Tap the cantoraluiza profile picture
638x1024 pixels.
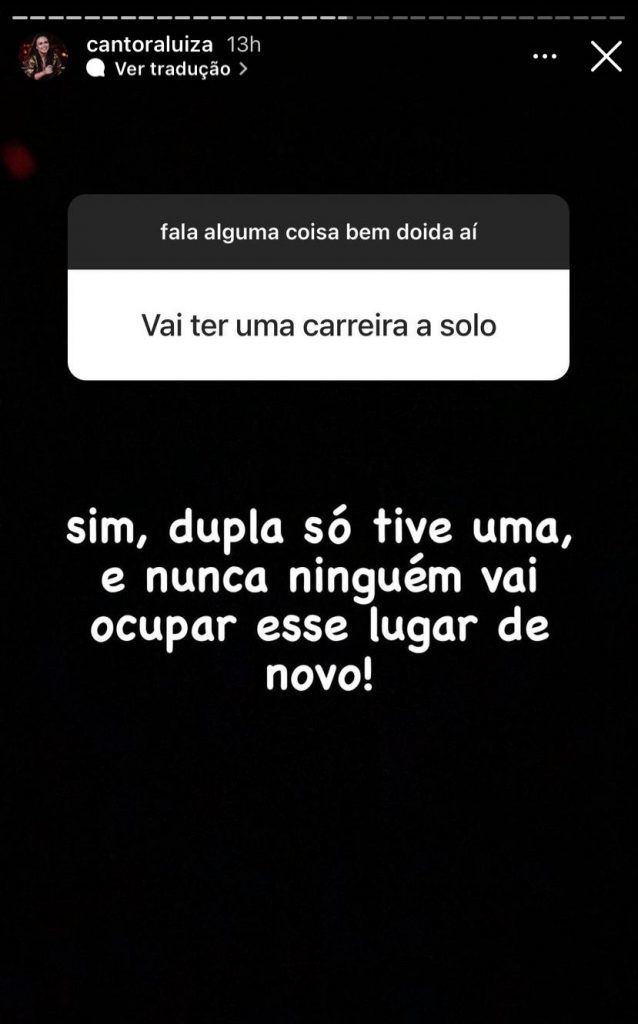(43, 57)
